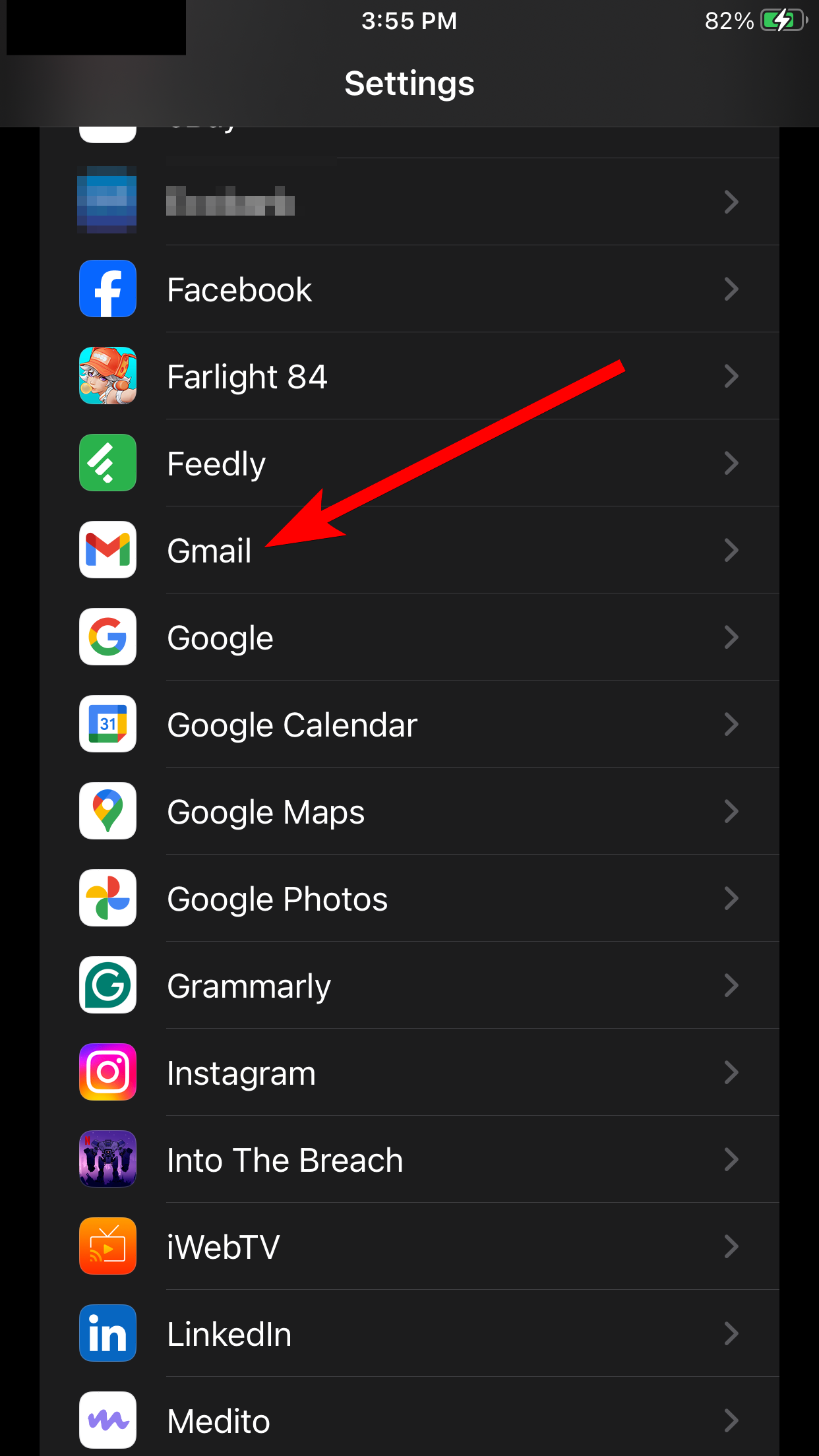Go to Google Maps settings

(x=409, y=812)
